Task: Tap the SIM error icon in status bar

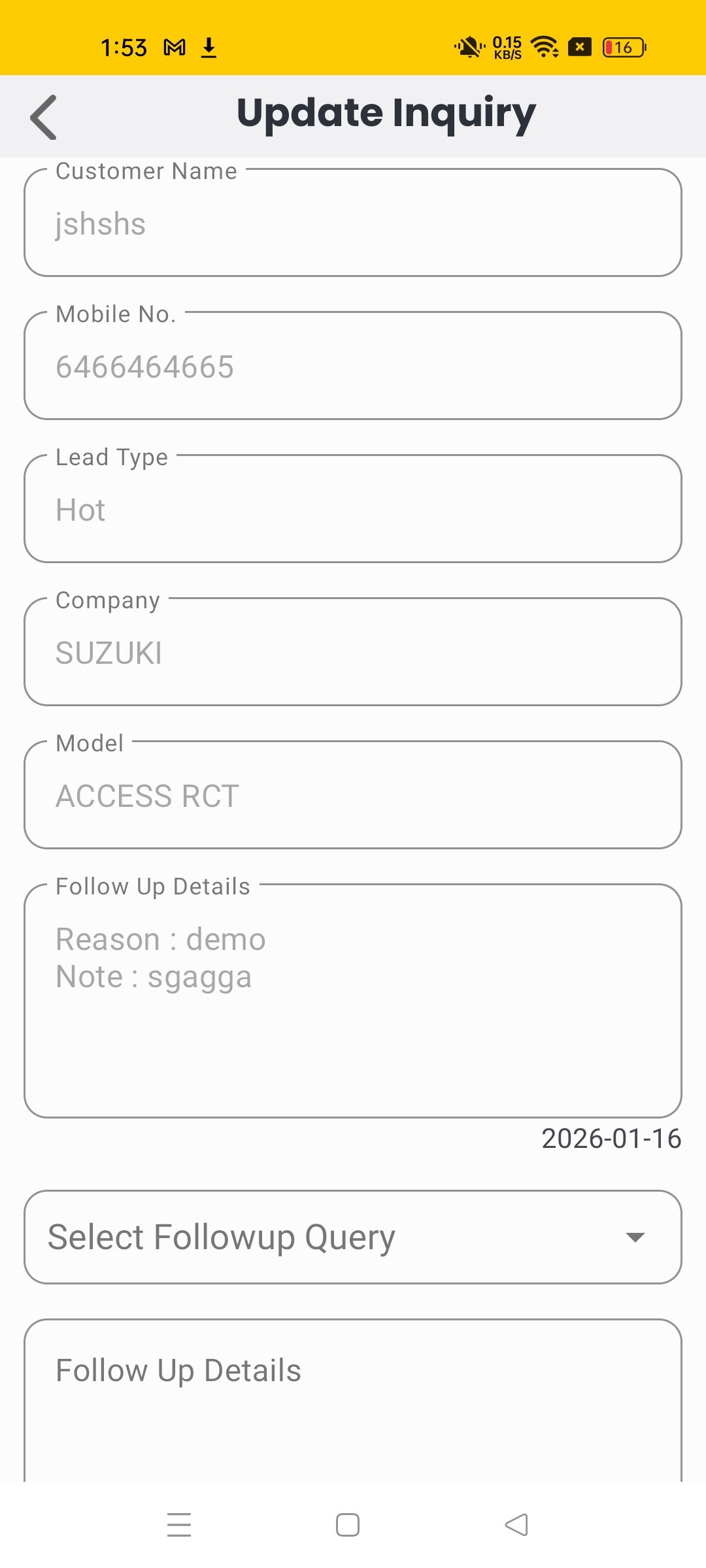Action: (580, 46)
